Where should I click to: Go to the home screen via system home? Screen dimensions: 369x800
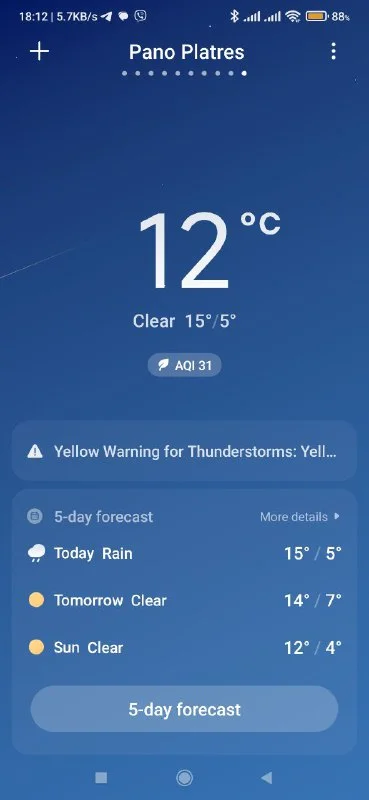(x=184, y=778)
